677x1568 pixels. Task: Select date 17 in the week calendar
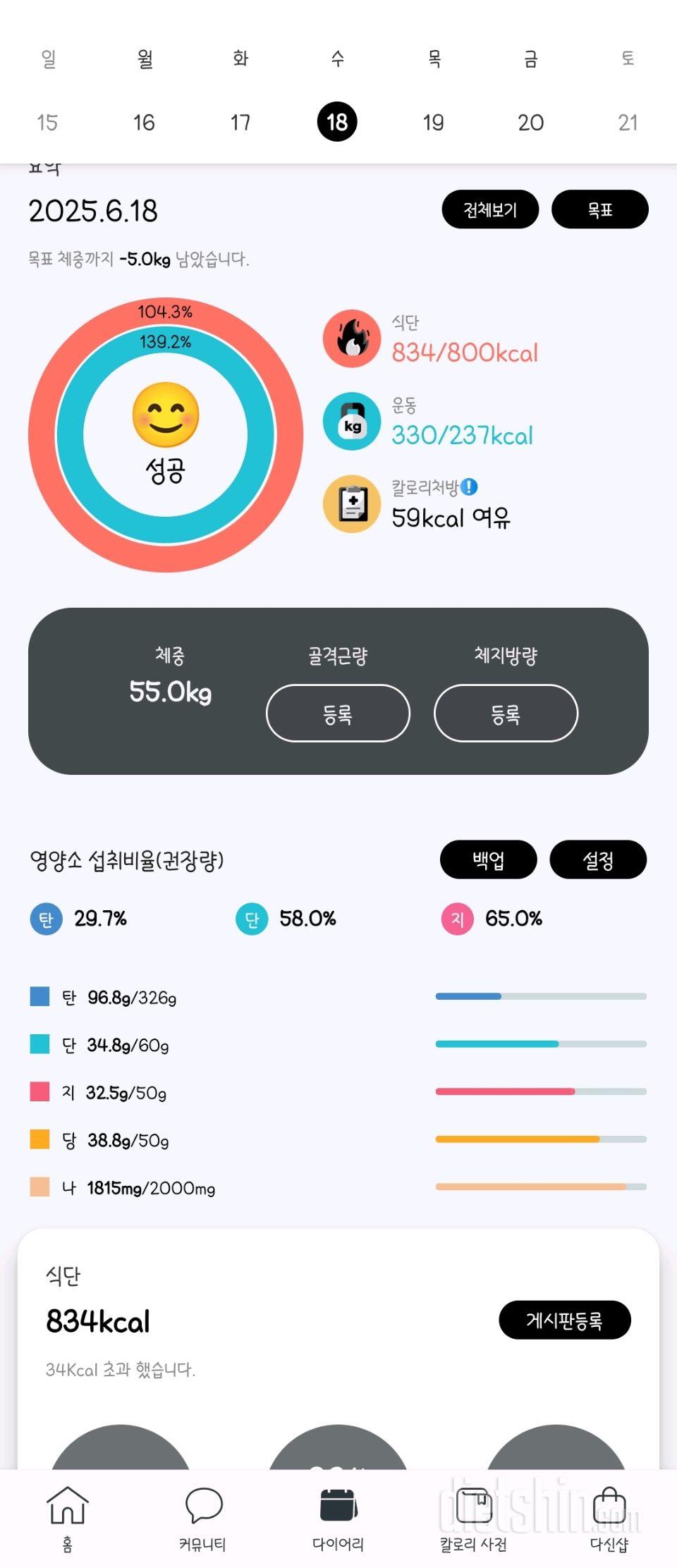240,122
